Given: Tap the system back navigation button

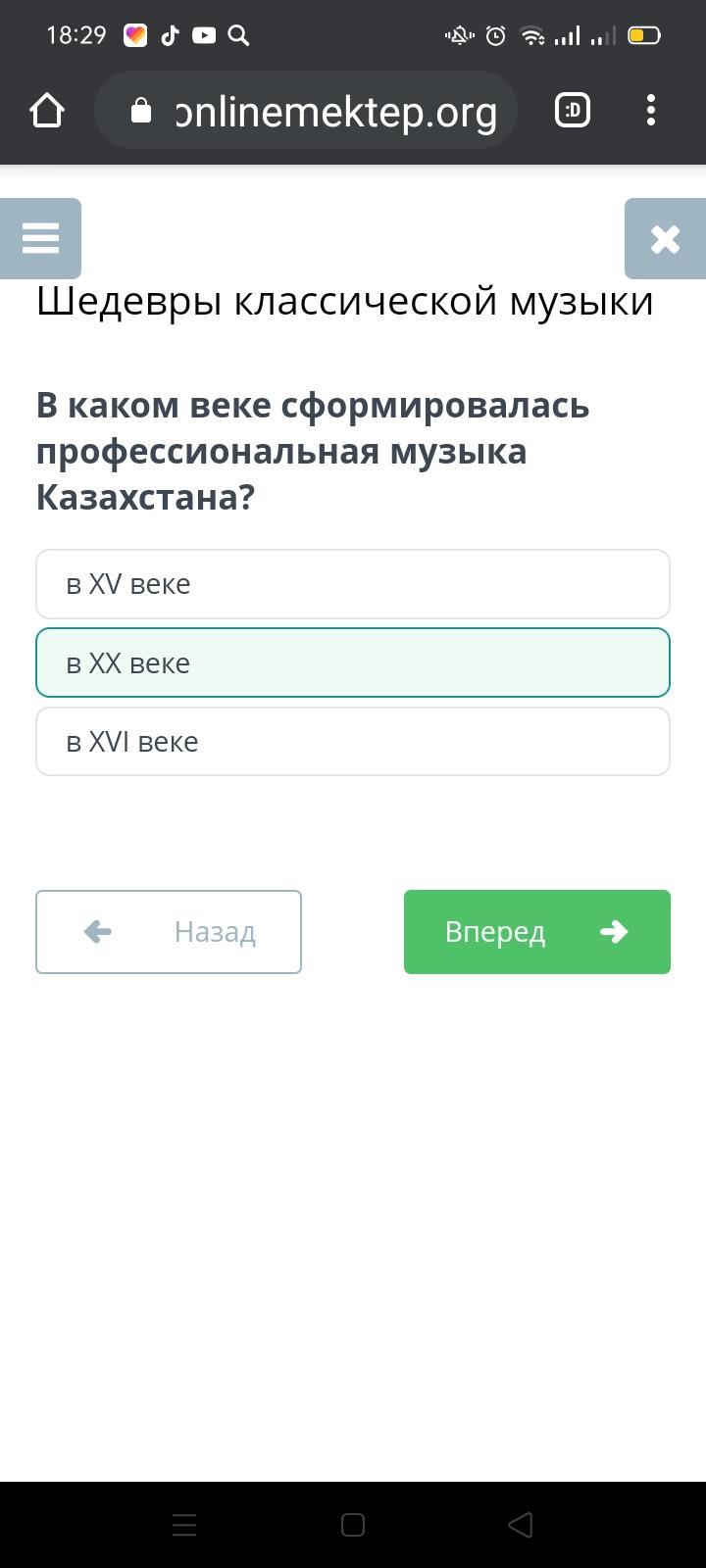Looking at the screenshot, I should [x=521, y=1525].
